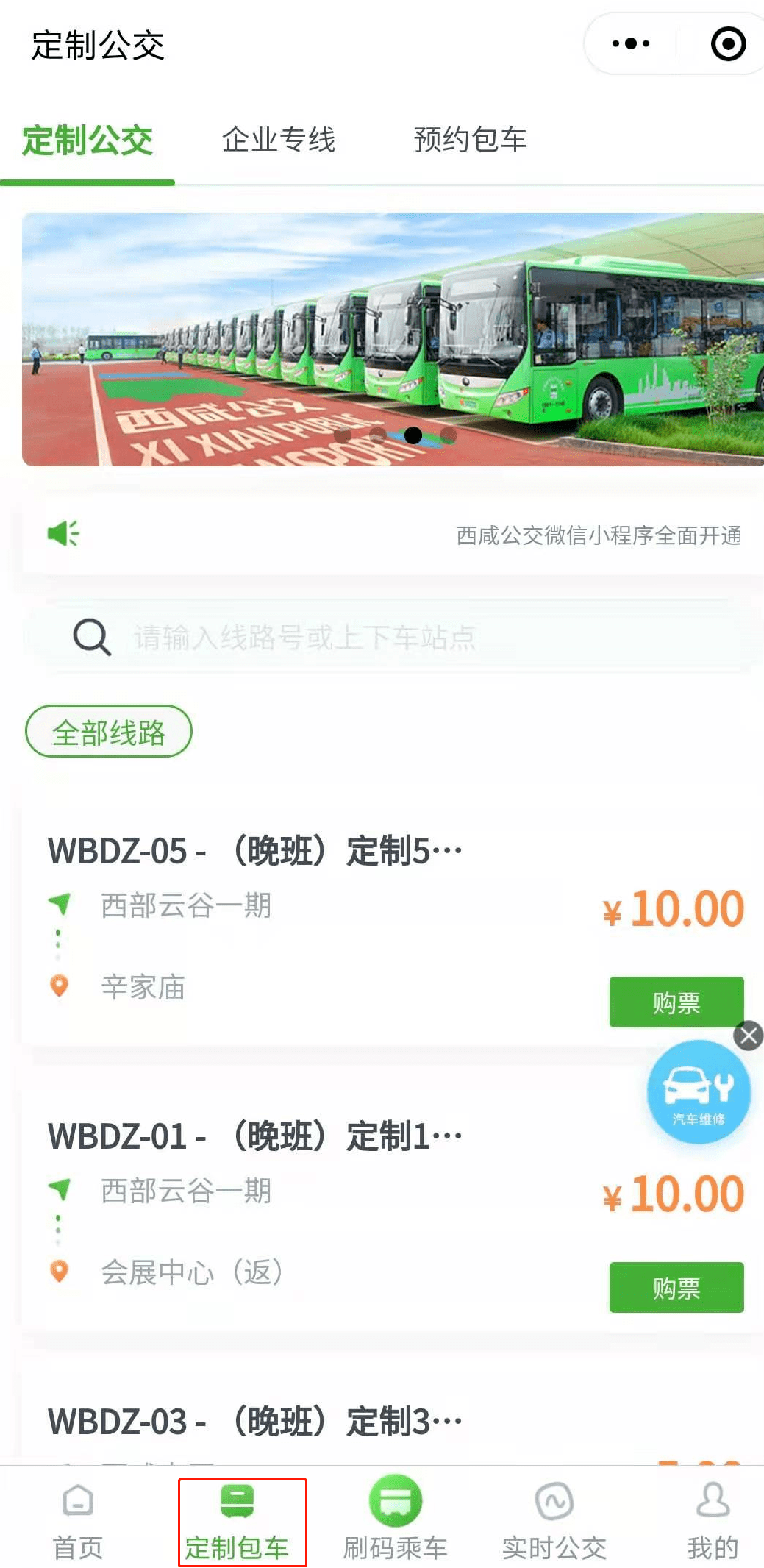The image size is (764, 1568).
Task: Open the 汽车维修 floating shortcut
Action: 699,1091
